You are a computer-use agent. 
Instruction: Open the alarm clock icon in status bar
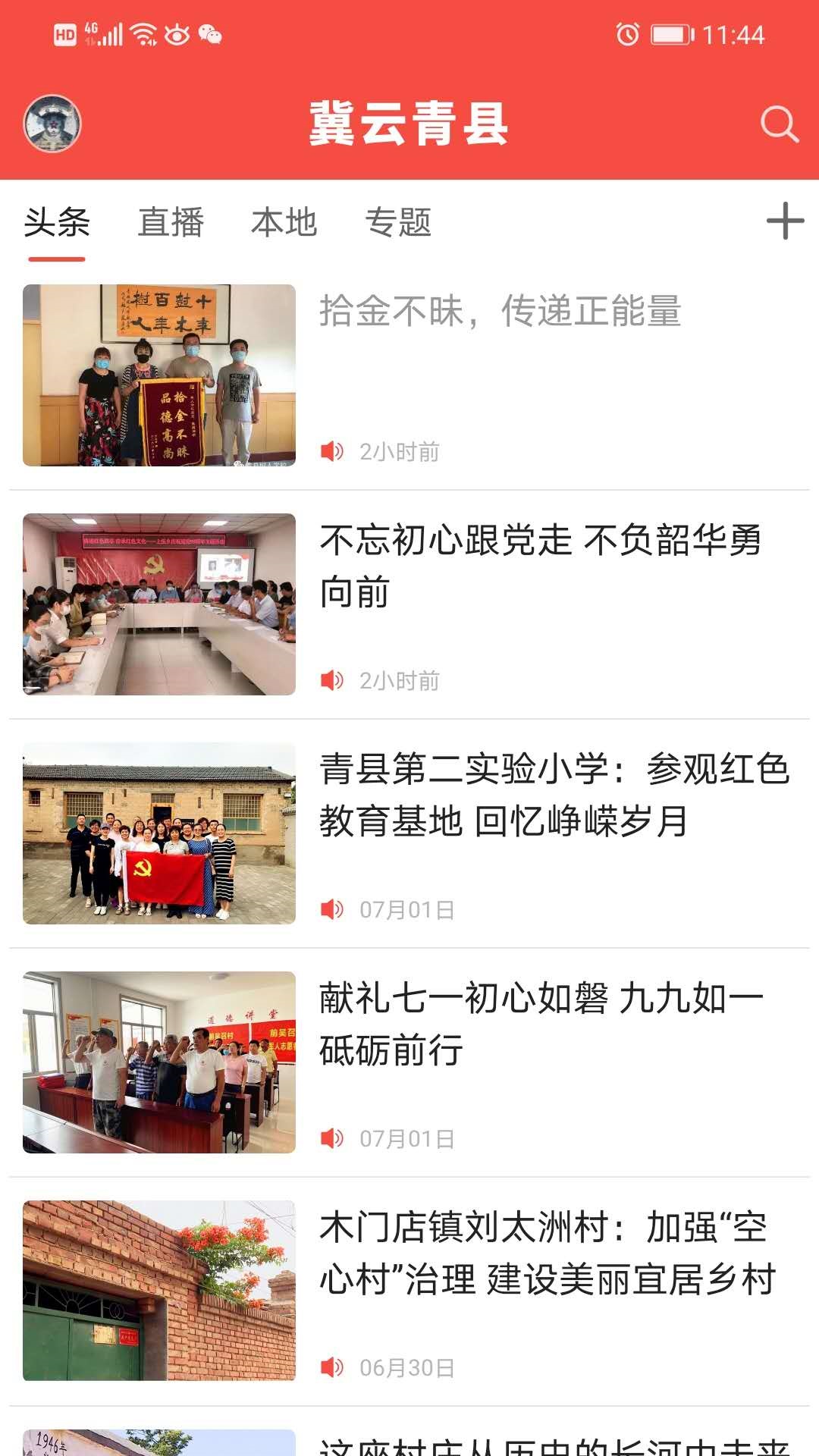(629, 33)
